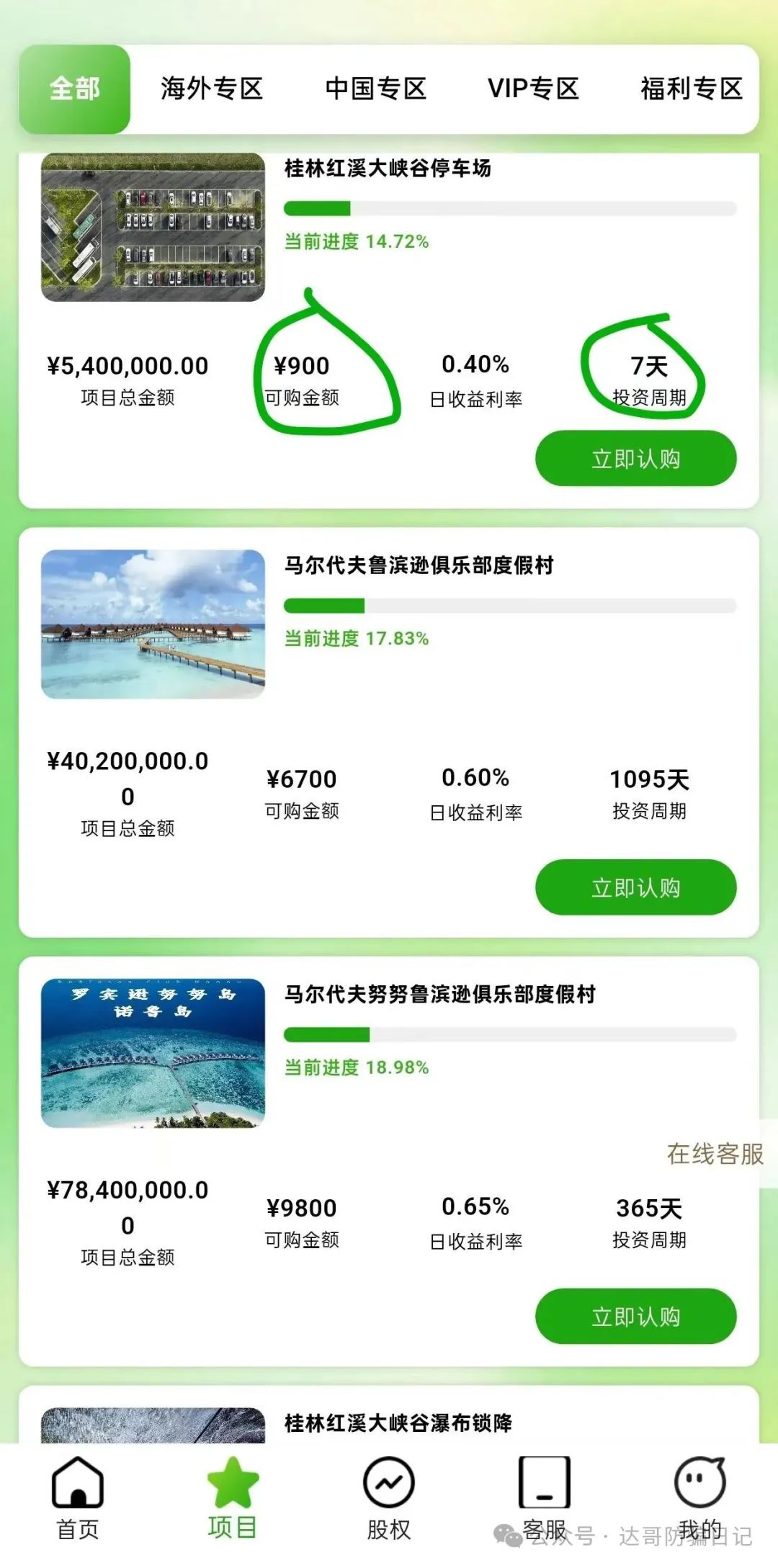Tap 立即认购 for 桂林红溪大峡谷停车场
Image resolution: width=778 pixels, height=1568 pixels.
[x=635, y=459]
